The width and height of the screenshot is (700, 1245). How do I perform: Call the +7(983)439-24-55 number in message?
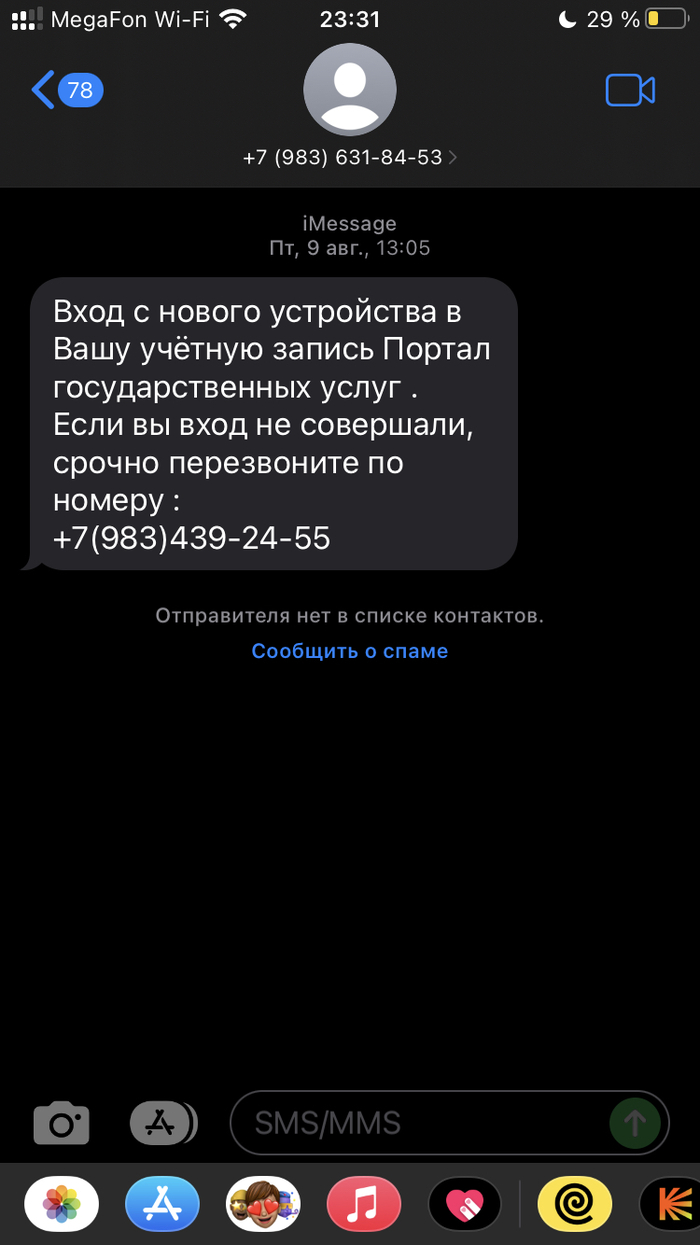coord(191,538)
